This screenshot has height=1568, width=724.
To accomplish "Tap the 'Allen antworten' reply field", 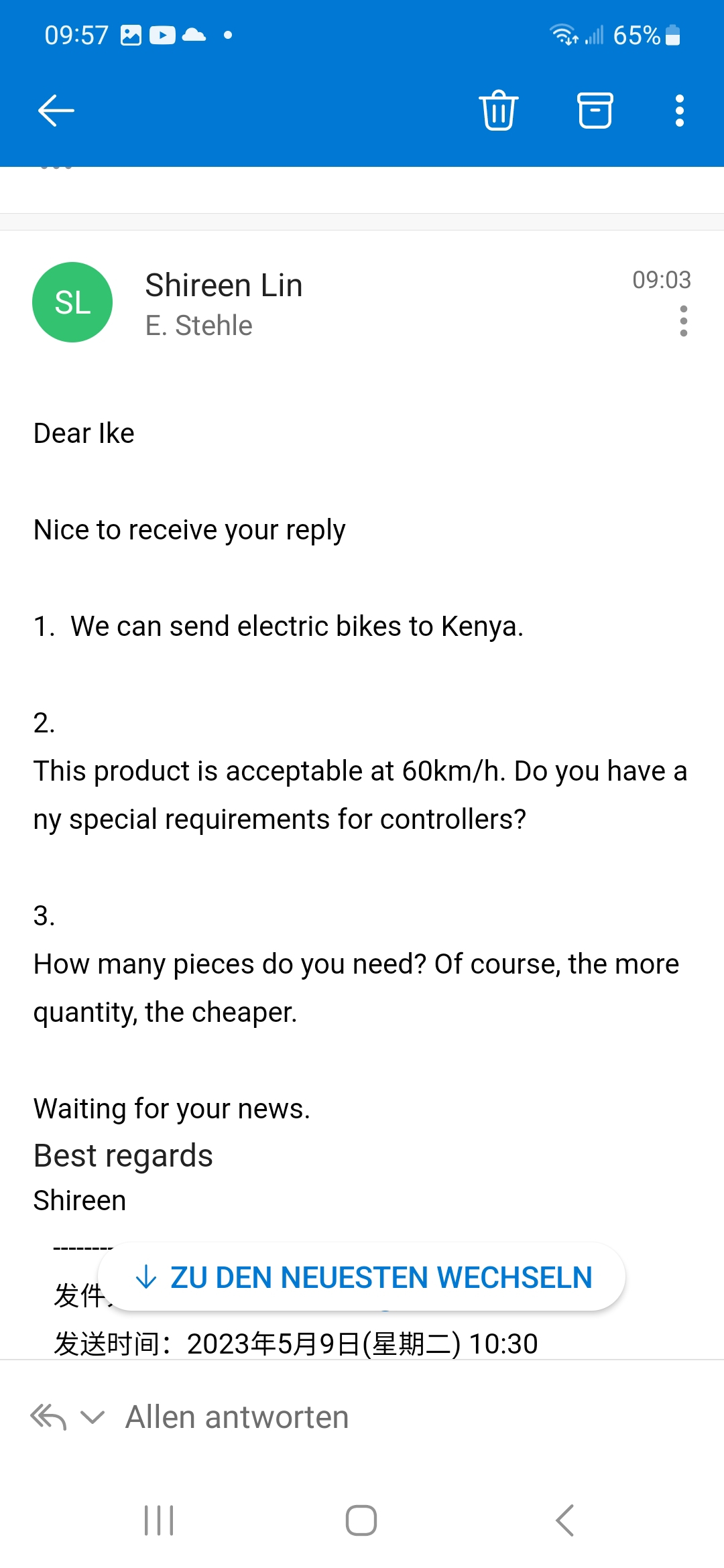I will (x=237, y=1417).
